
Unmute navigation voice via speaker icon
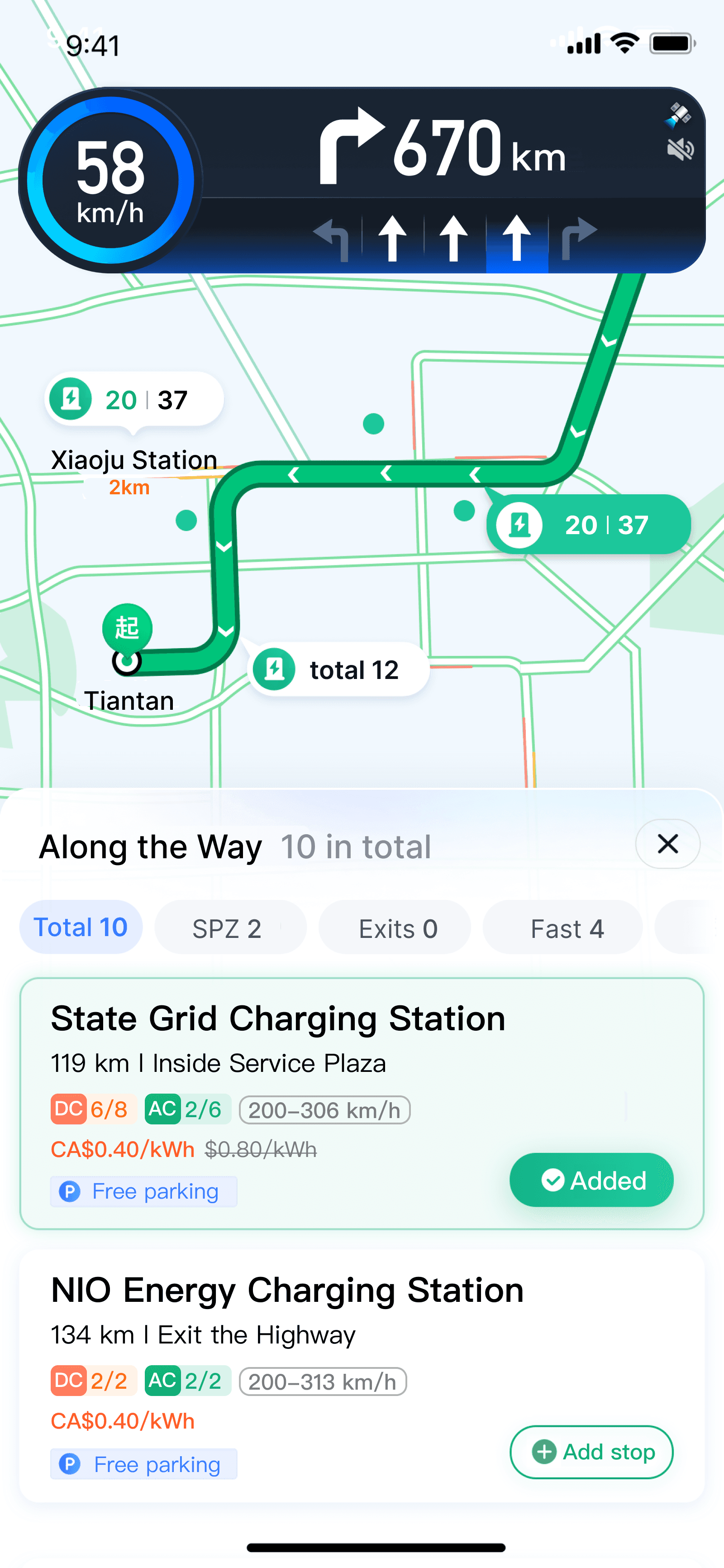tap(680, 148)
